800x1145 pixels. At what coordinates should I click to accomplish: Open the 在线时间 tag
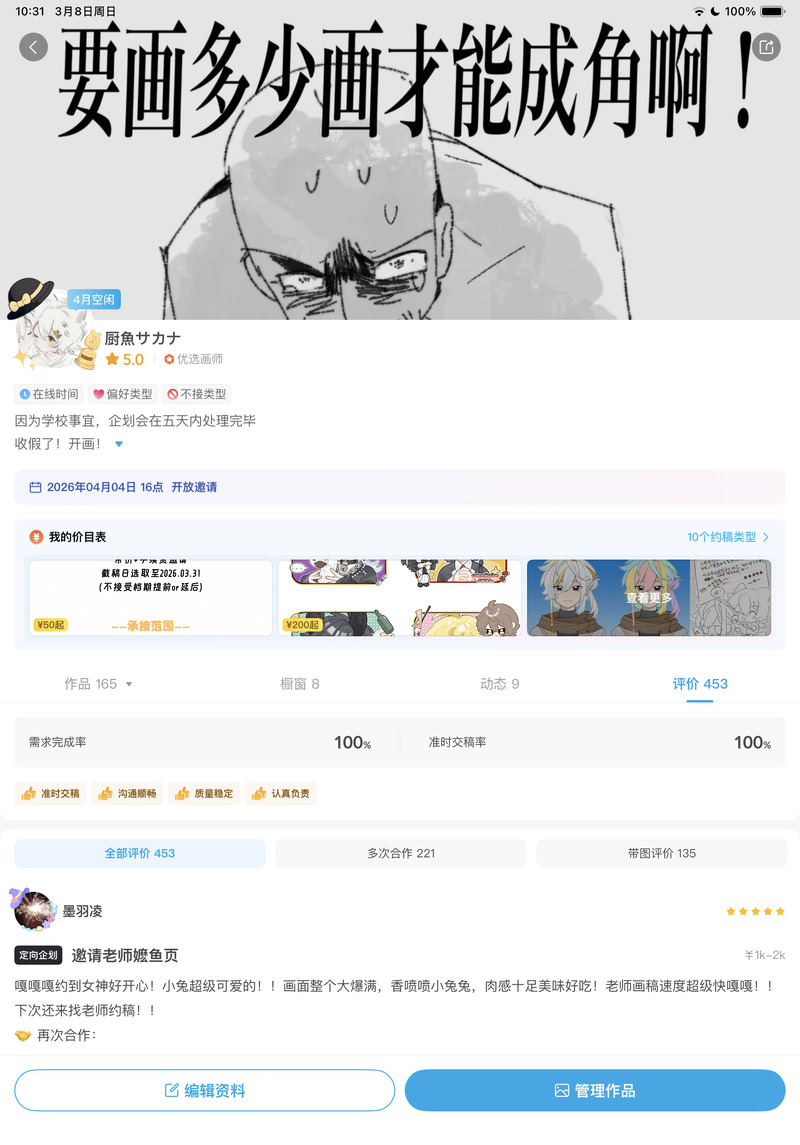pos(49,394)
